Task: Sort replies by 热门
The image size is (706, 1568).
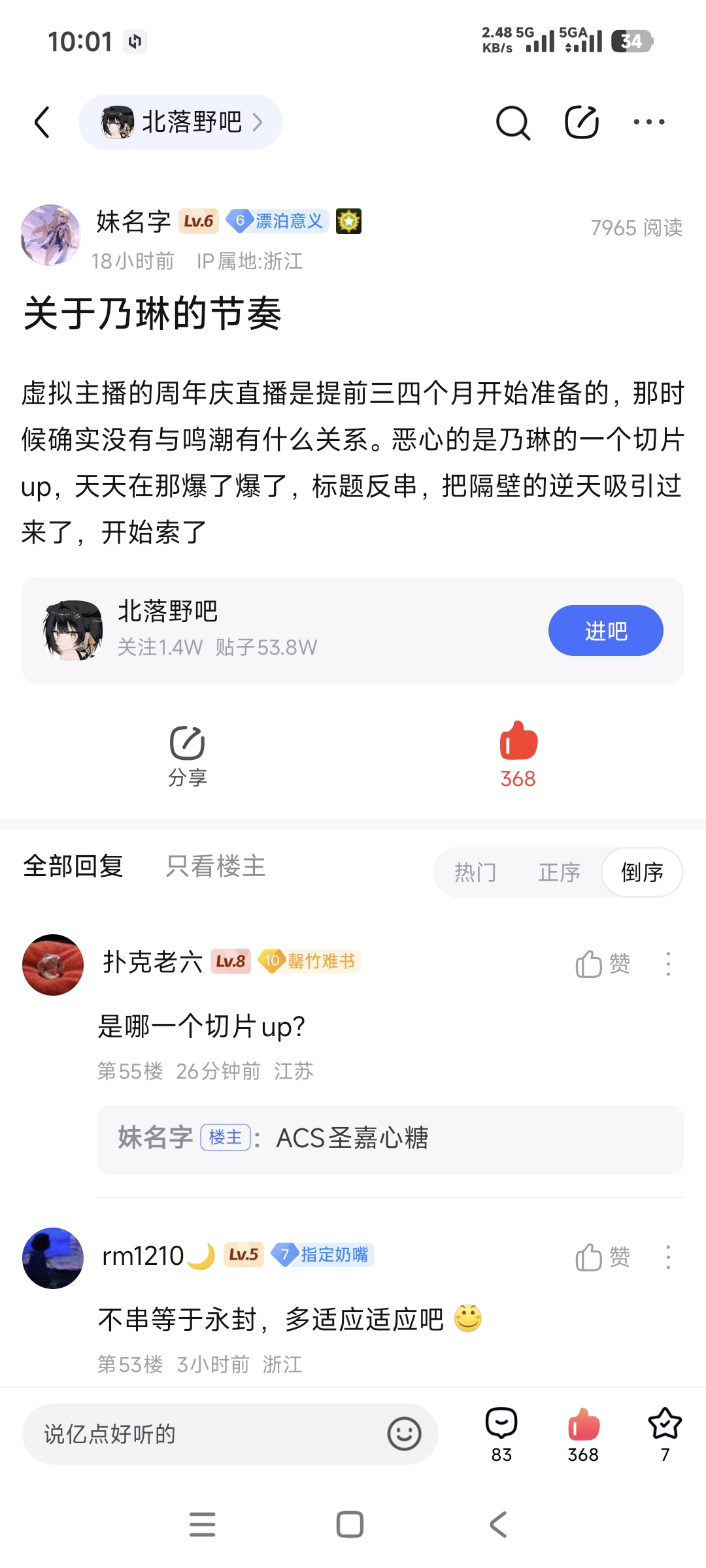Action: click(475, 872)
